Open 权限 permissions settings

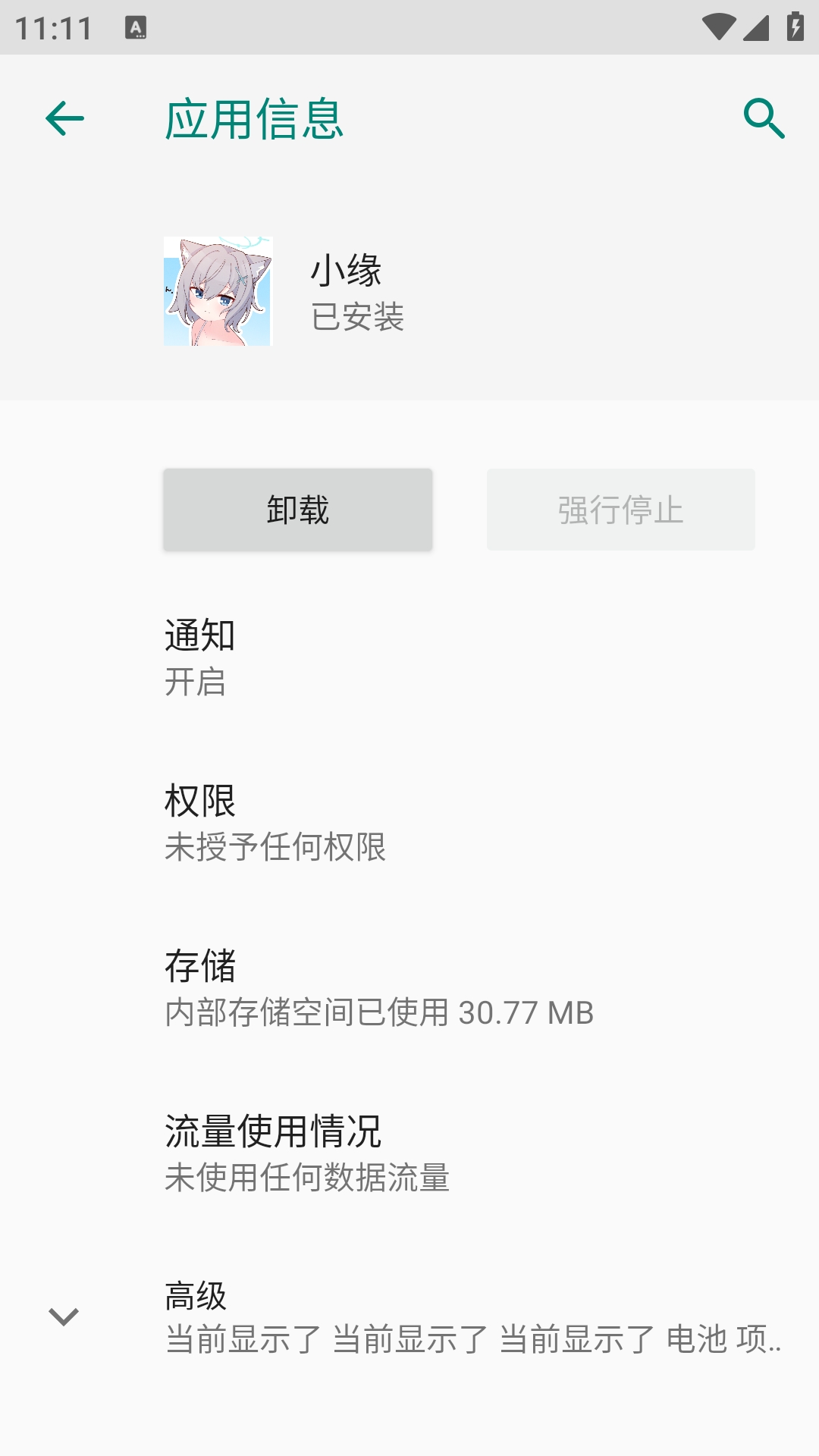click(409, 823)
